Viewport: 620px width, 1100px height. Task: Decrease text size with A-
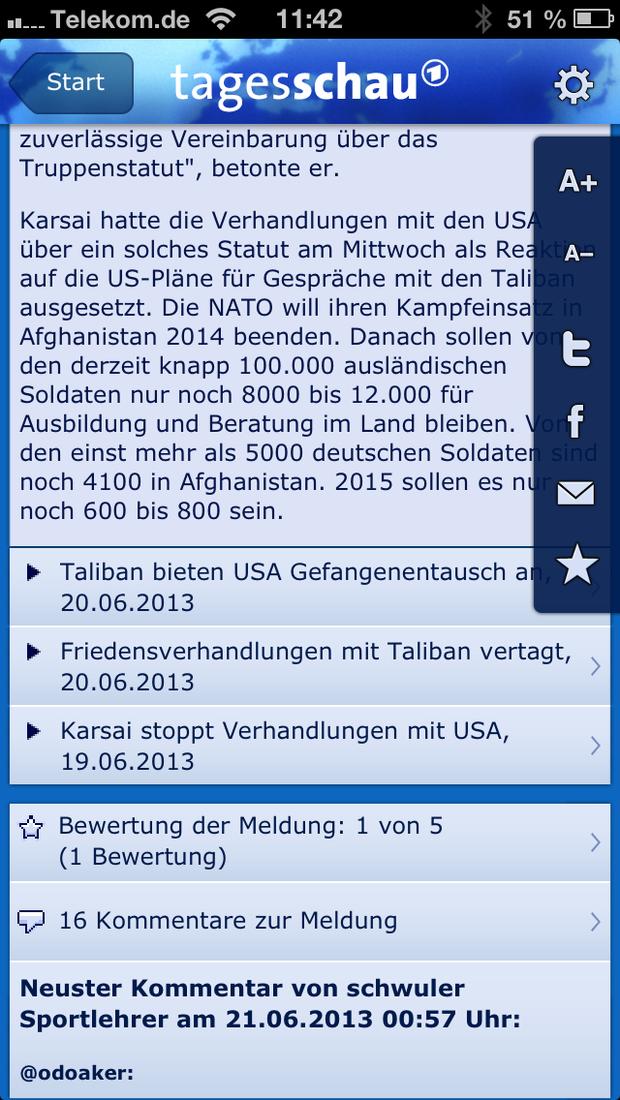tap(579, 253)
